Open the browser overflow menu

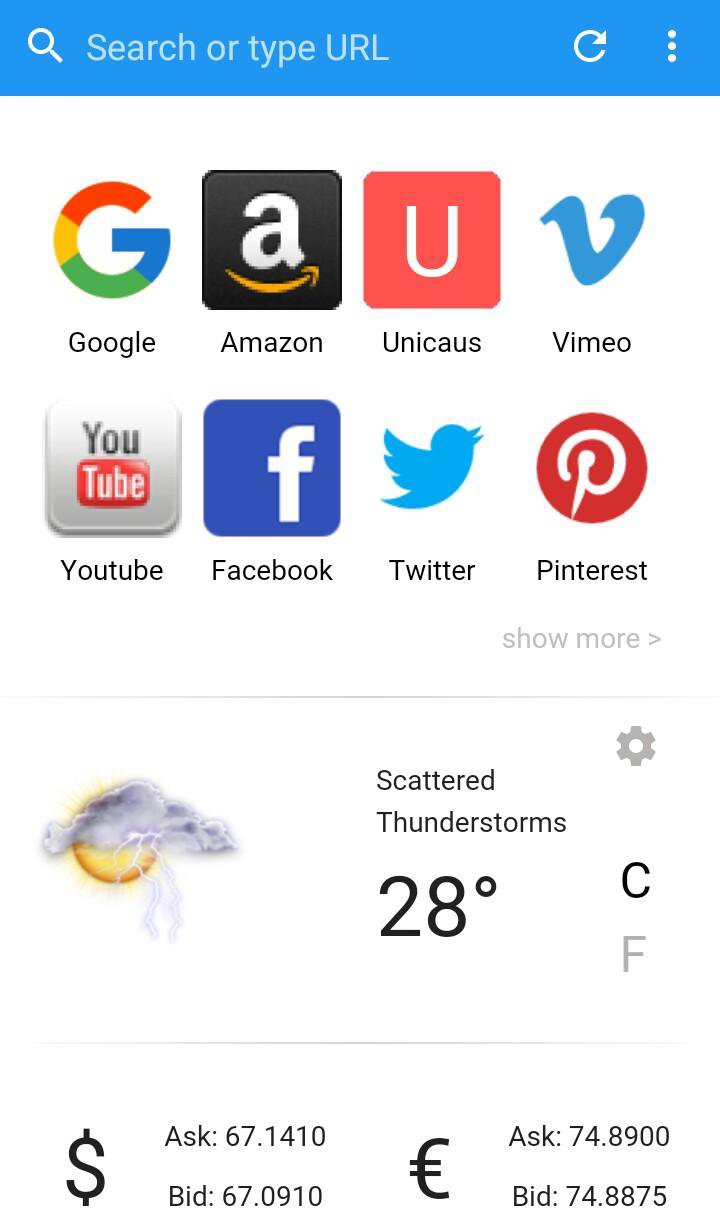click(671, 47)
